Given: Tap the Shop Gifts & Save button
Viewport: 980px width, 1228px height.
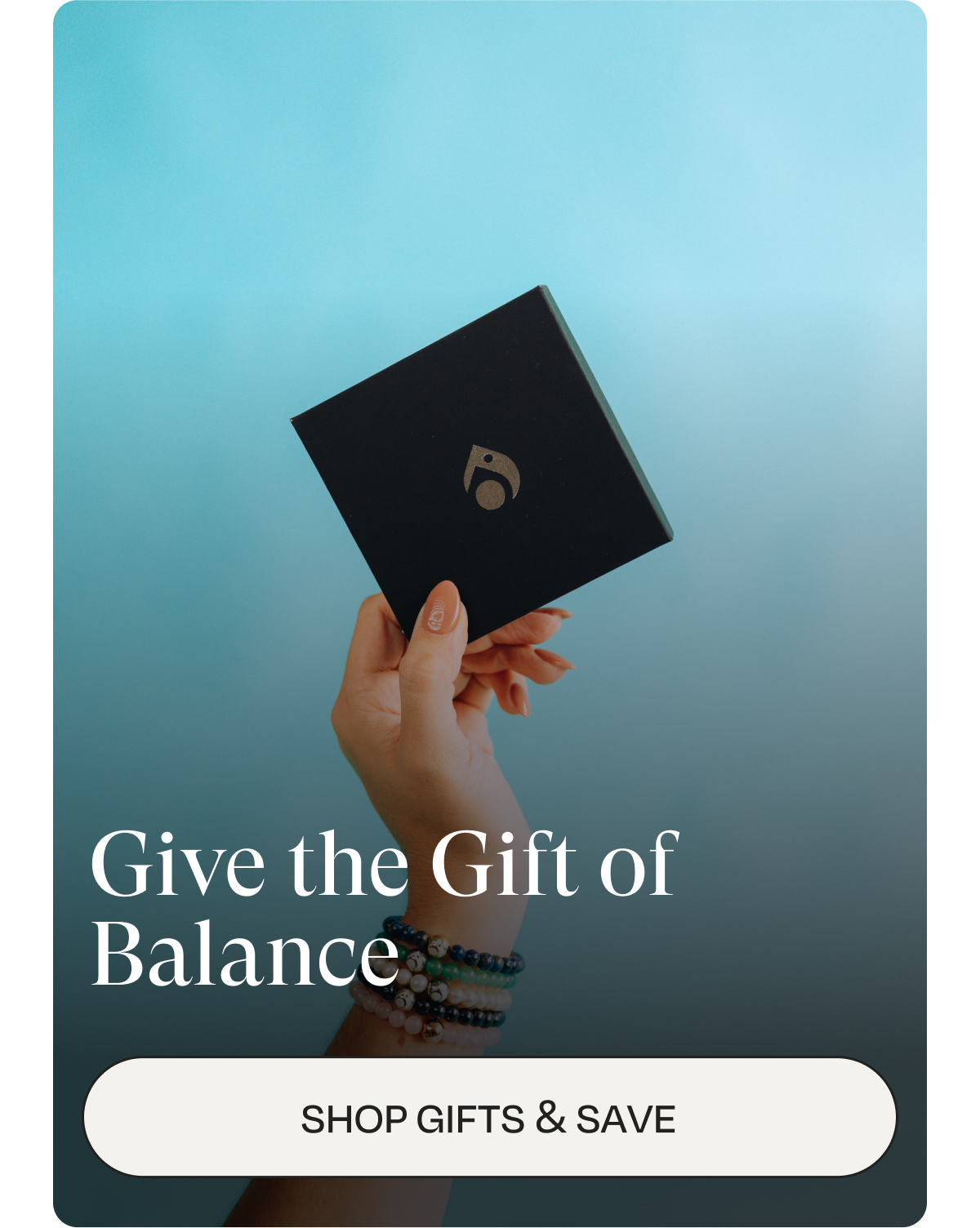Looking at the screenshot, I should [489, 1117].
